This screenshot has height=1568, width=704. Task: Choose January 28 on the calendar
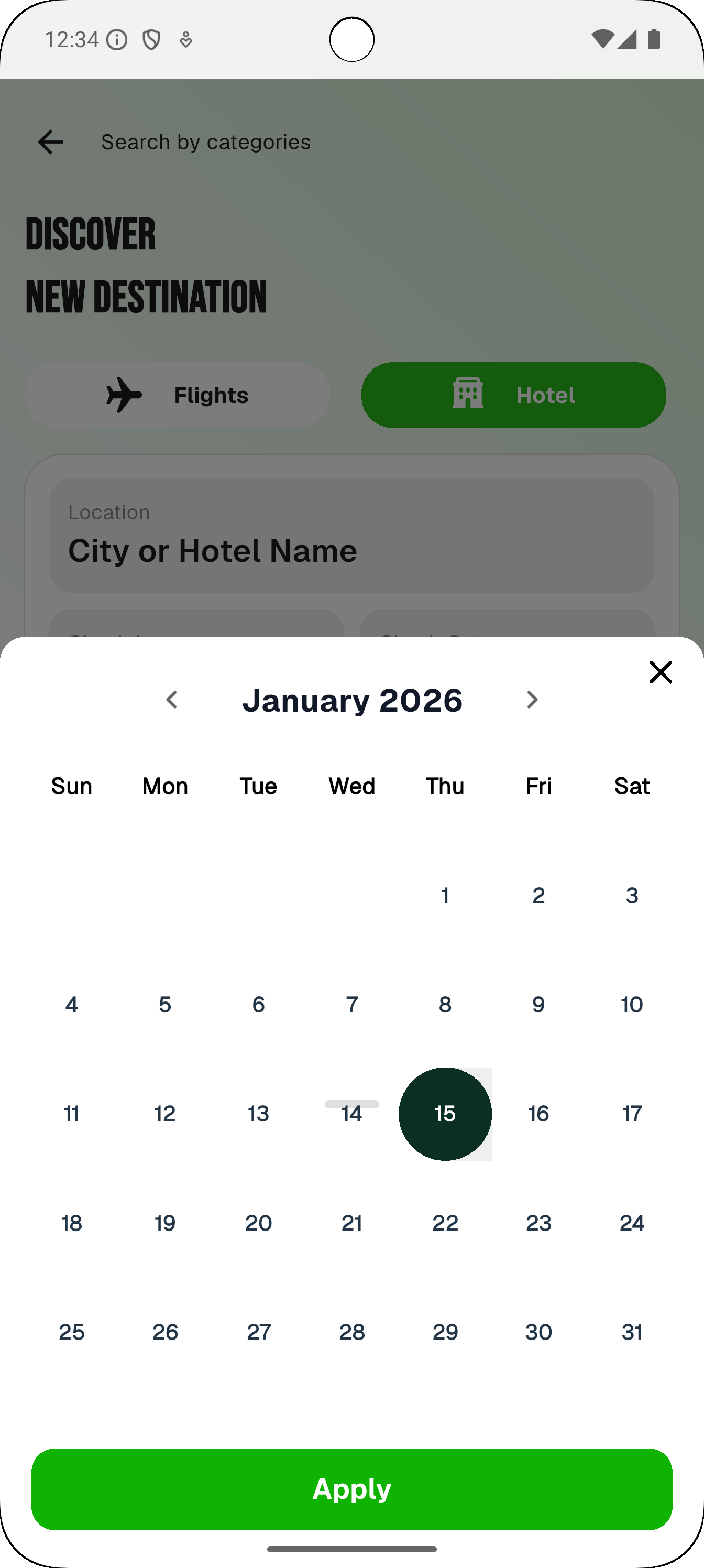tap(351, 1332)
